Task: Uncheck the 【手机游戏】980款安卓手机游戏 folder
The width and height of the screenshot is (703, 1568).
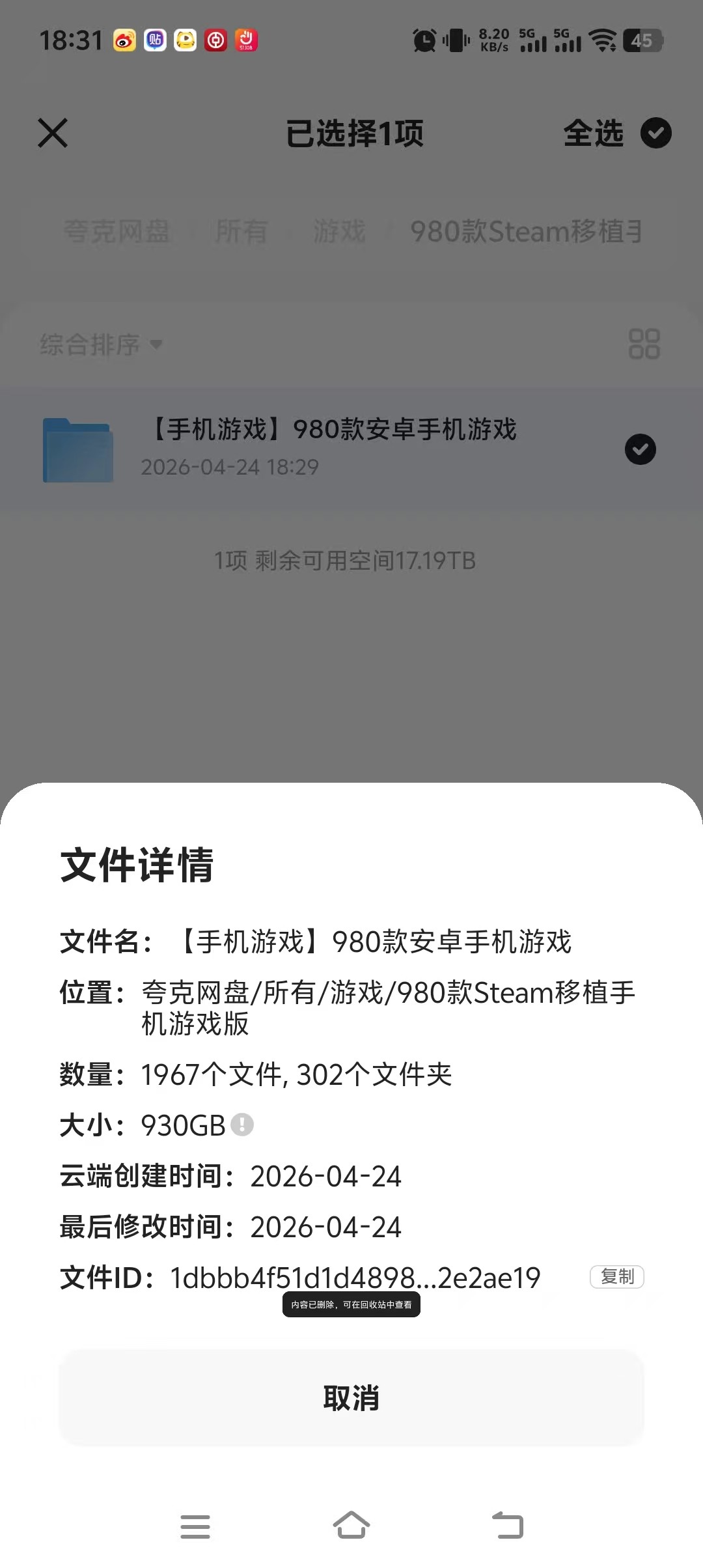Action: point(640,449)
